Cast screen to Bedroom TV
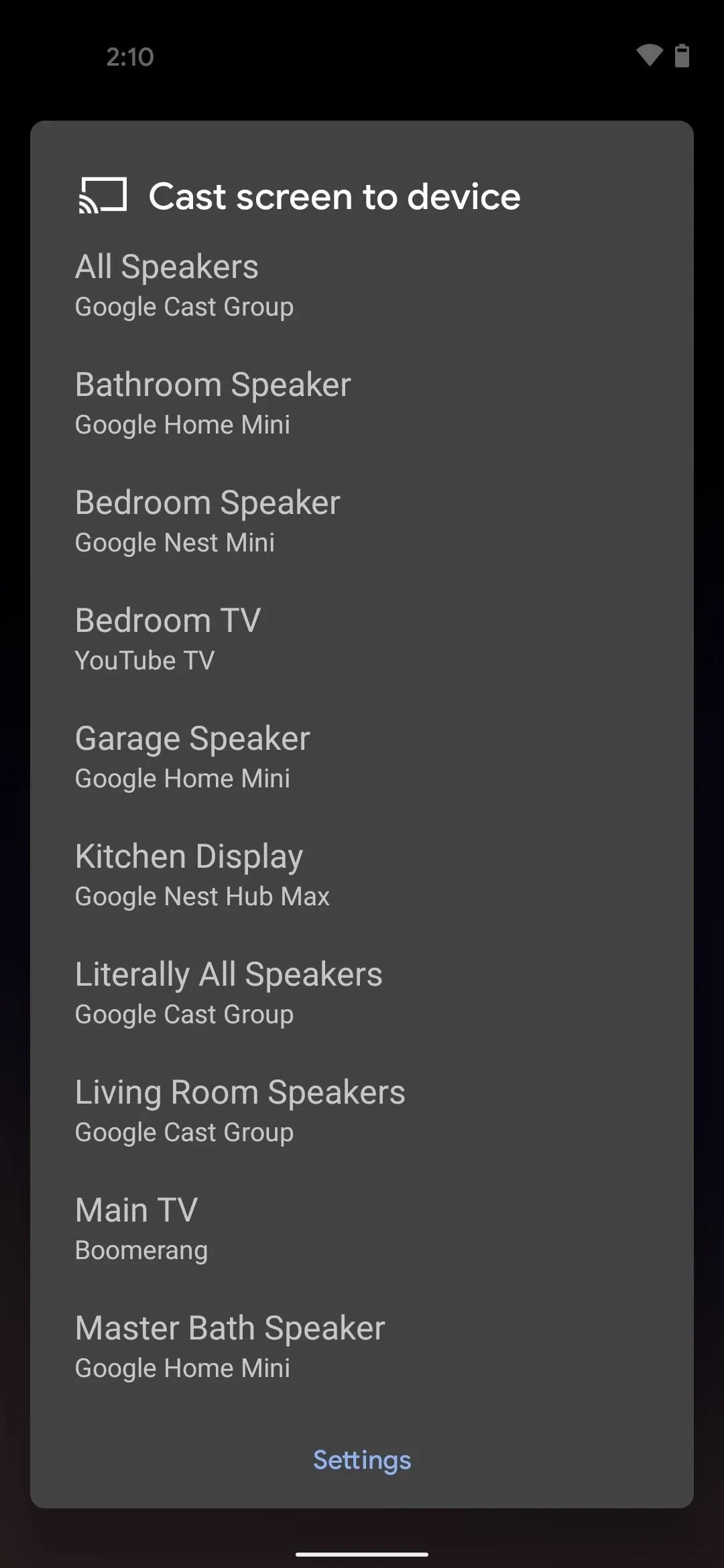 [x=362, y=639]
